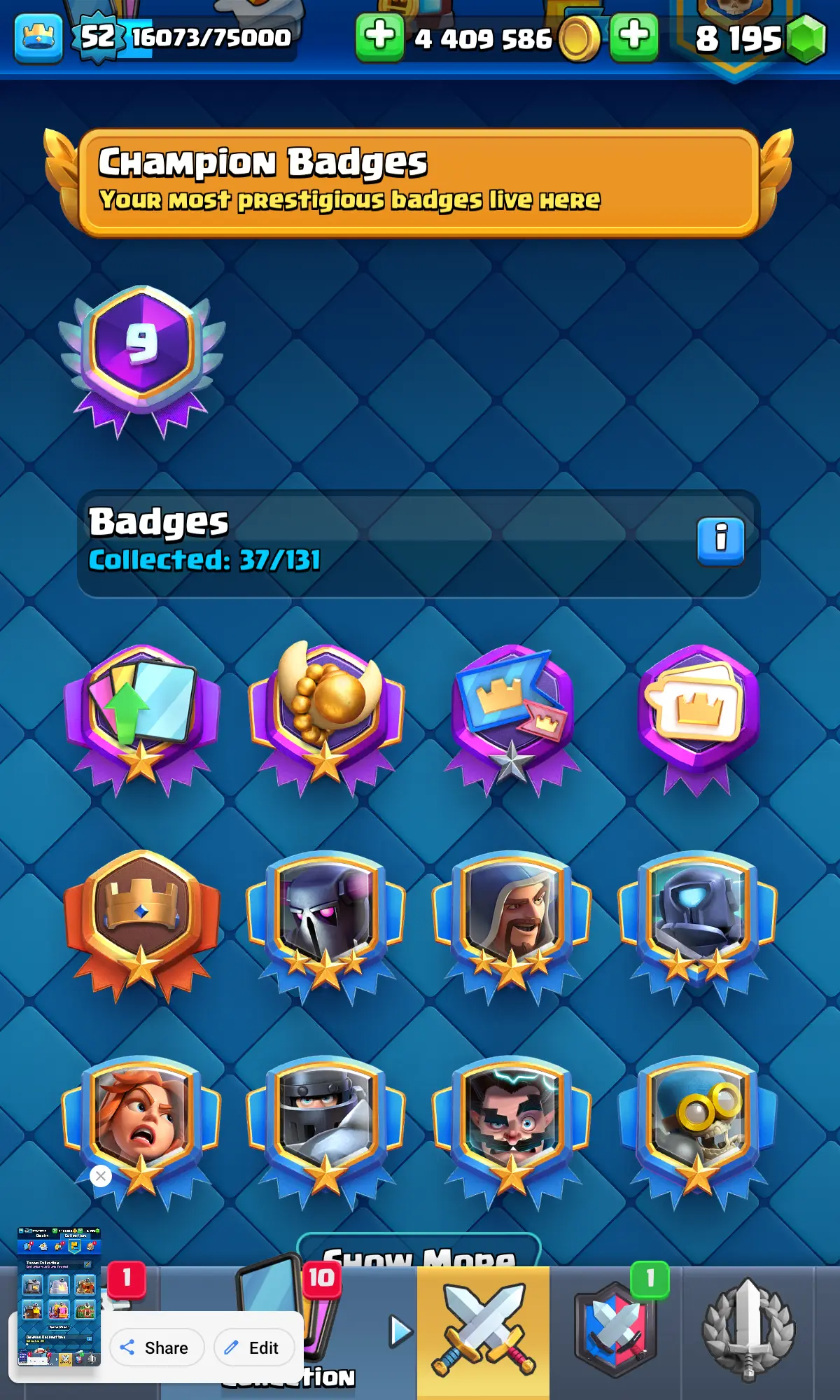Edit the captured screenshot
Screen dimensions: 840x1400
point(253,1347)
